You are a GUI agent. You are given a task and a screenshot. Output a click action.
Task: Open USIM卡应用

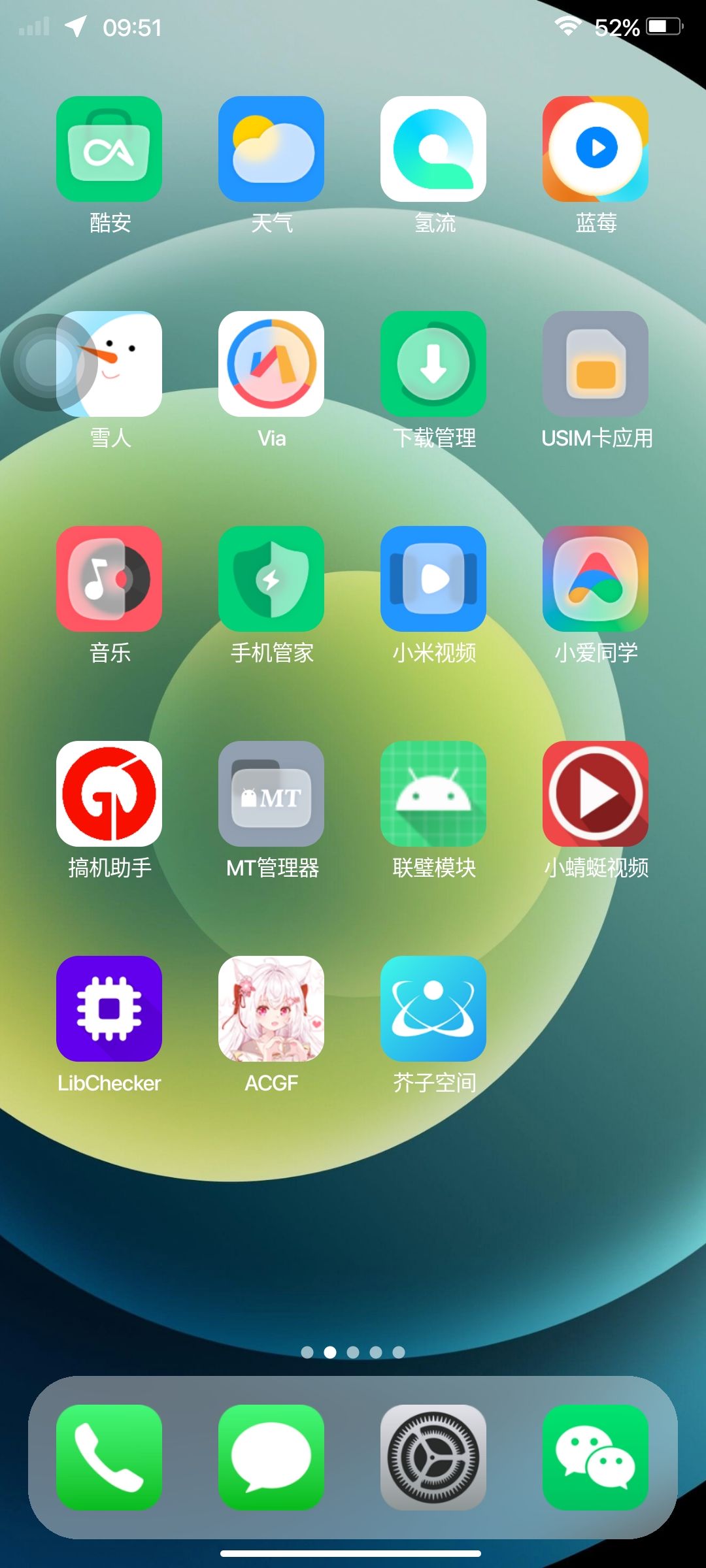click(x=596, y=364)
